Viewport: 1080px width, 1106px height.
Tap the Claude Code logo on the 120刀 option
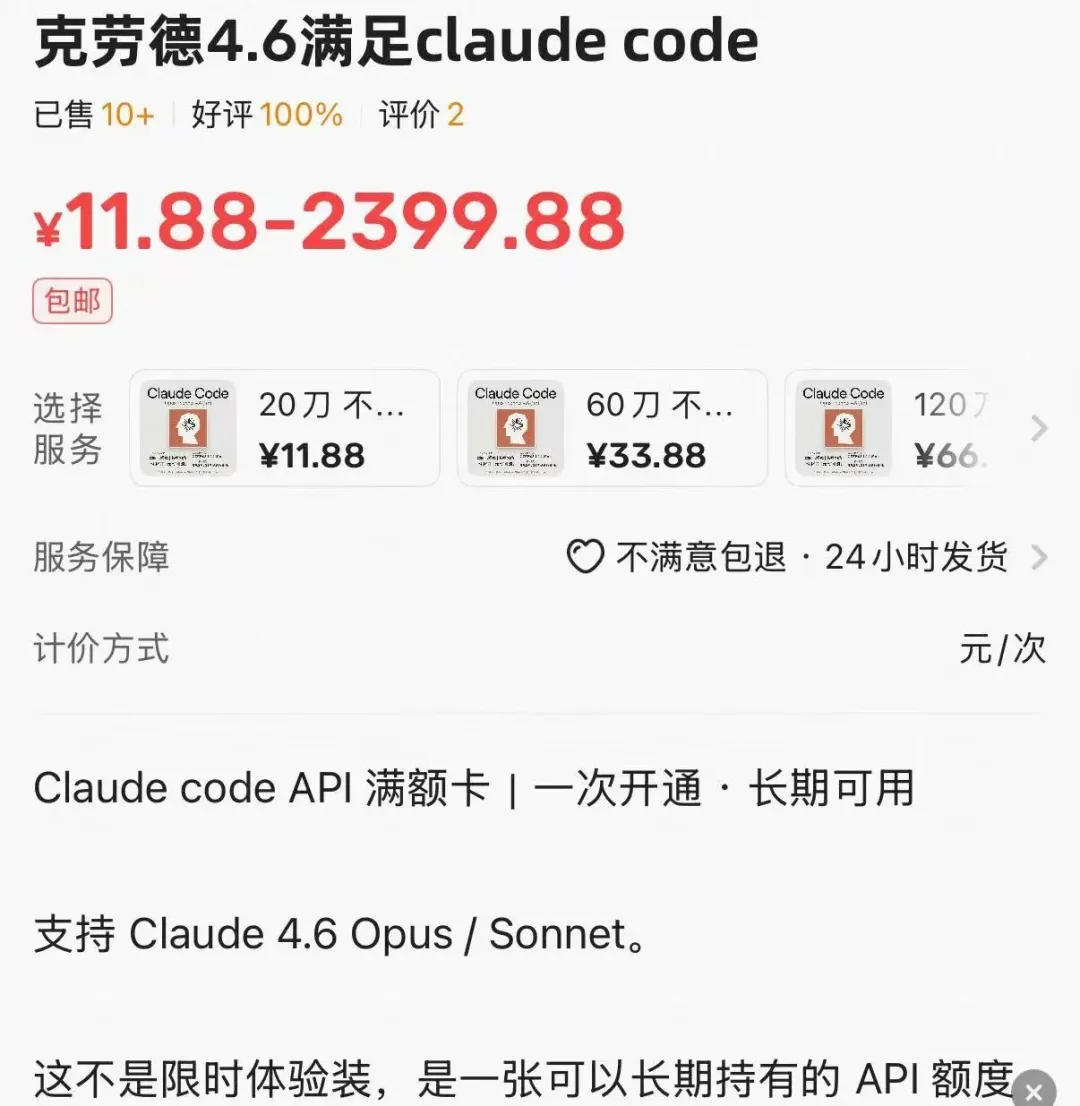843,428
